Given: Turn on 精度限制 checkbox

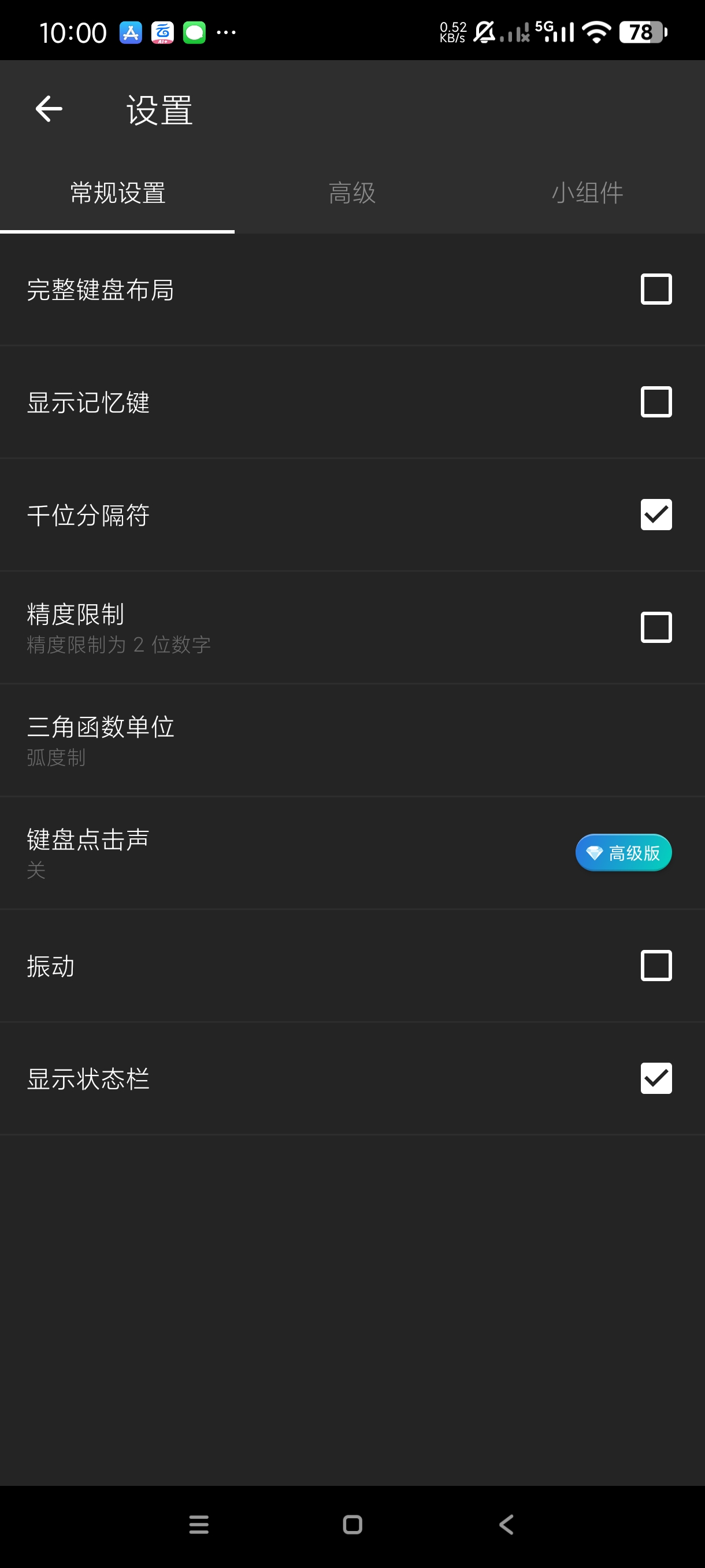Looking at the screenshot, I should pyautogui.click(x=656, y=627).
